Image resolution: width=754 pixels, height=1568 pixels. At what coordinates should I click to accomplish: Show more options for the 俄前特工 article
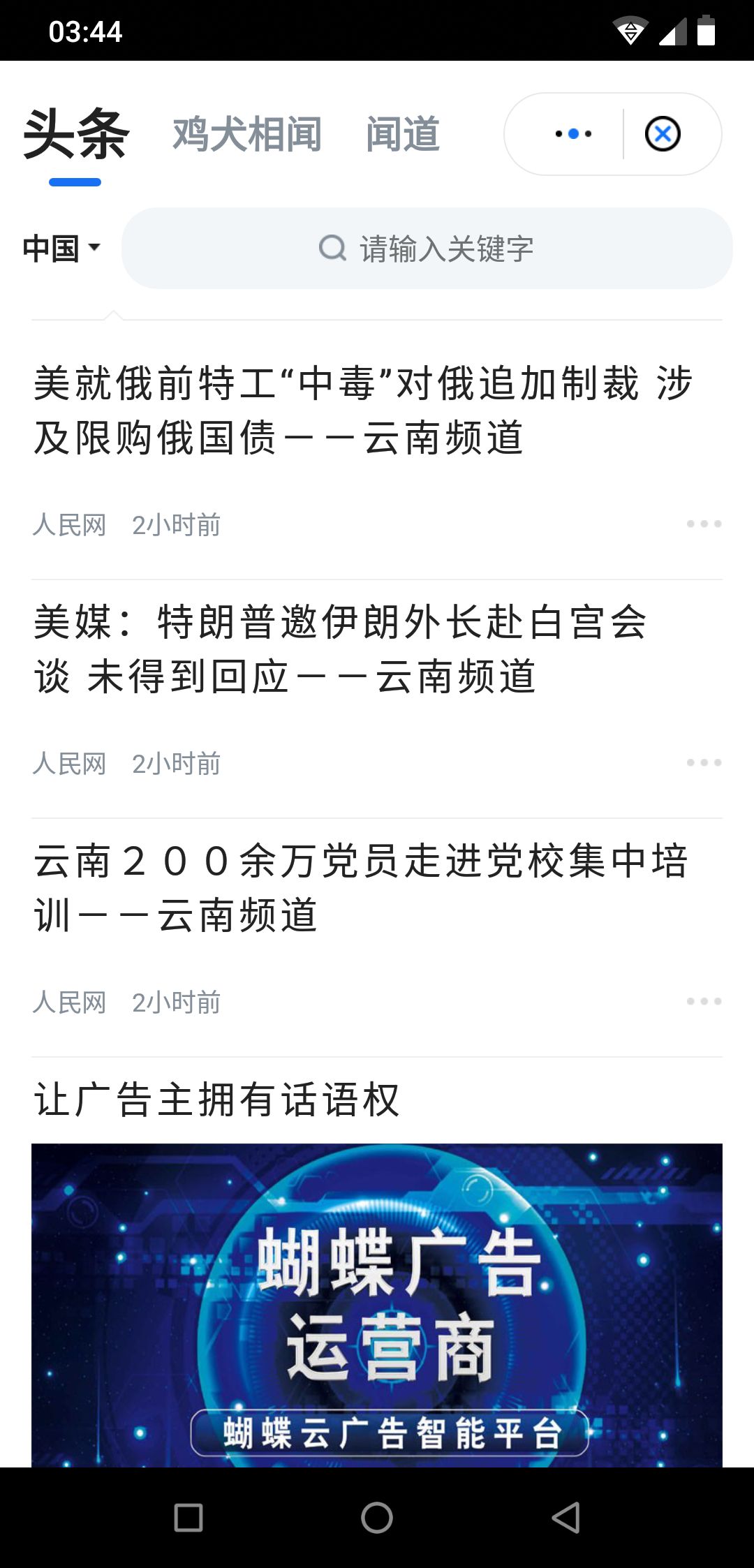(x=703, y=524)
